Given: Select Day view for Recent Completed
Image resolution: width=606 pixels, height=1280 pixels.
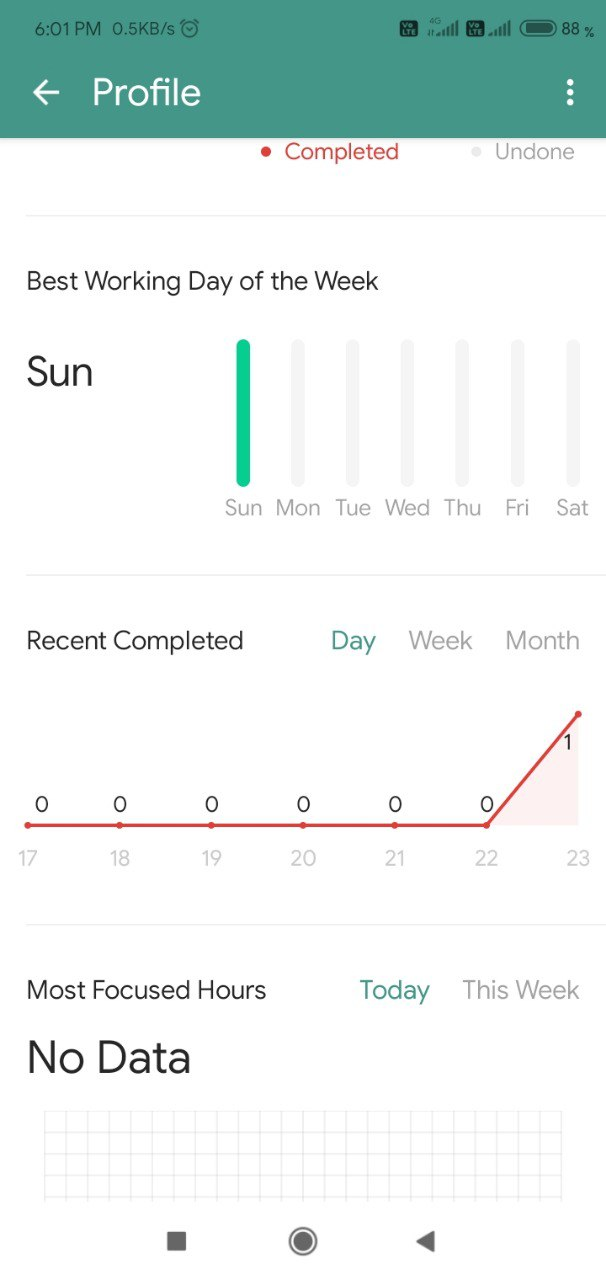Looking at the screenshot, I should (353, 641).
